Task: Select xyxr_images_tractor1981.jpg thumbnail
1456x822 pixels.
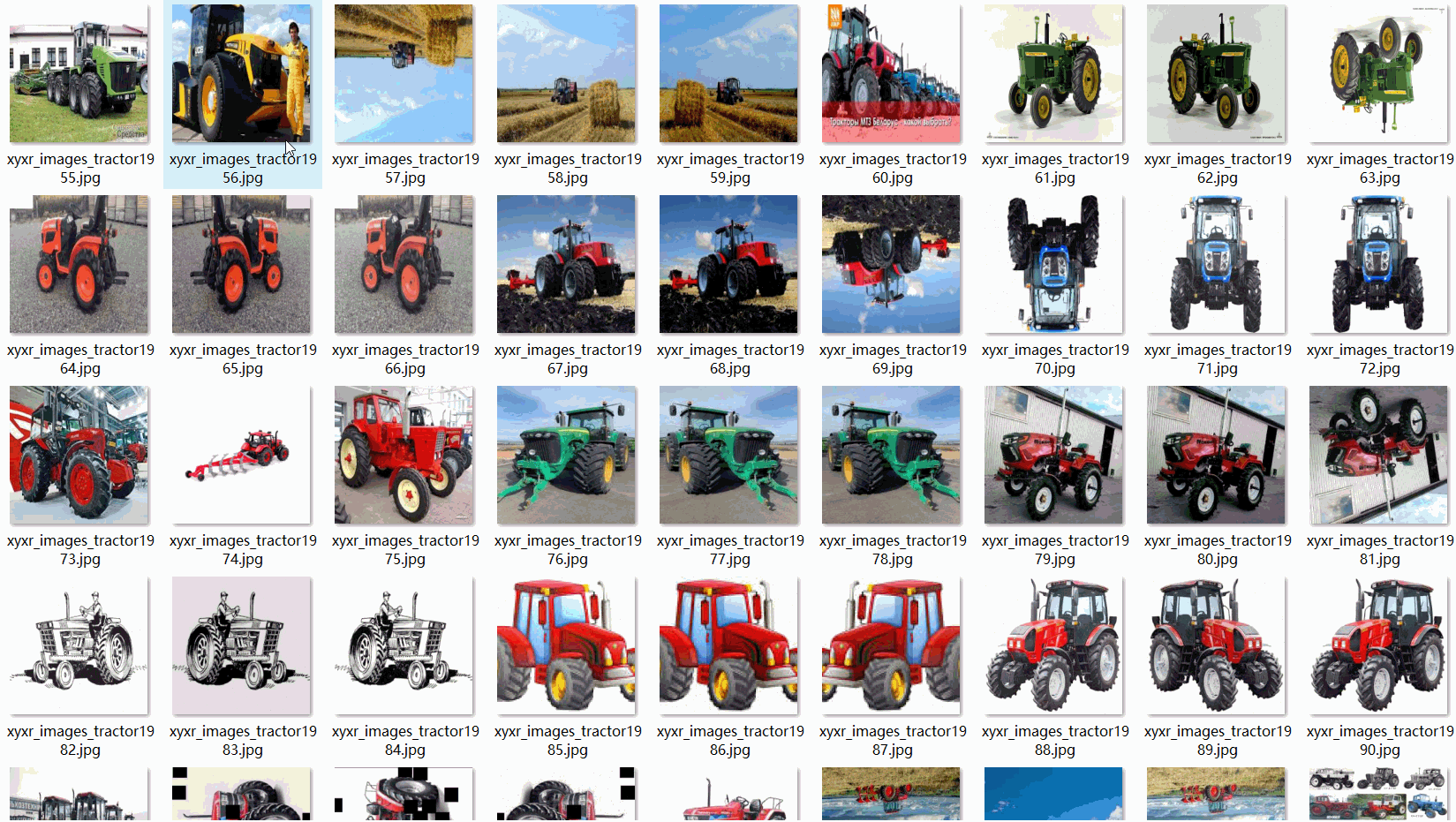Action: 1378,456
